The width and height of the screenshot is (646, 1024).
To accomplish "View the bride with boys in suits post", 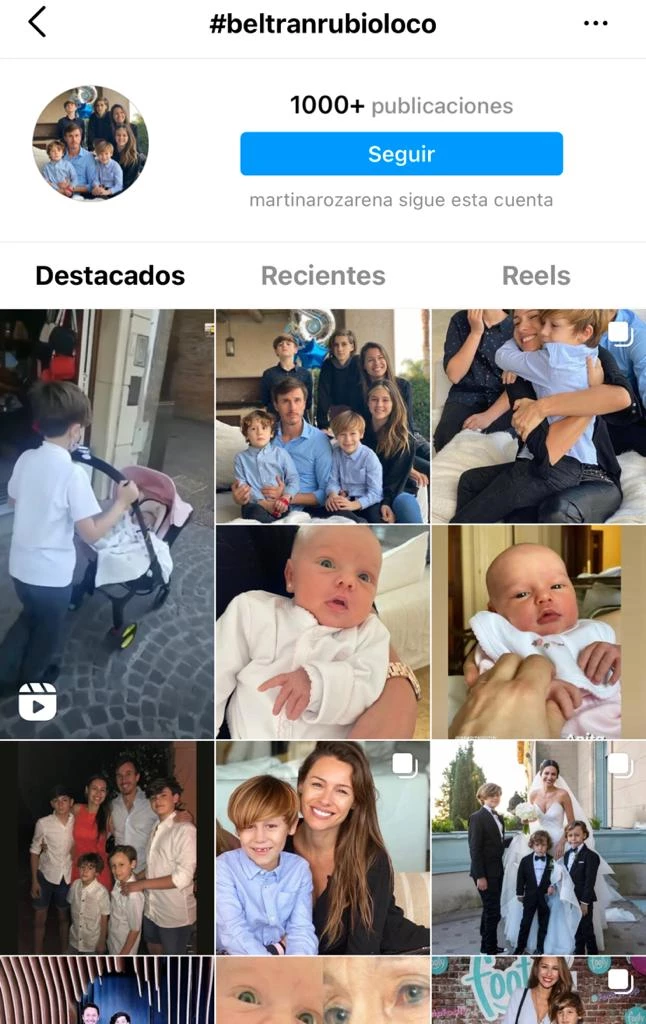I will click(x=538, y=847).
